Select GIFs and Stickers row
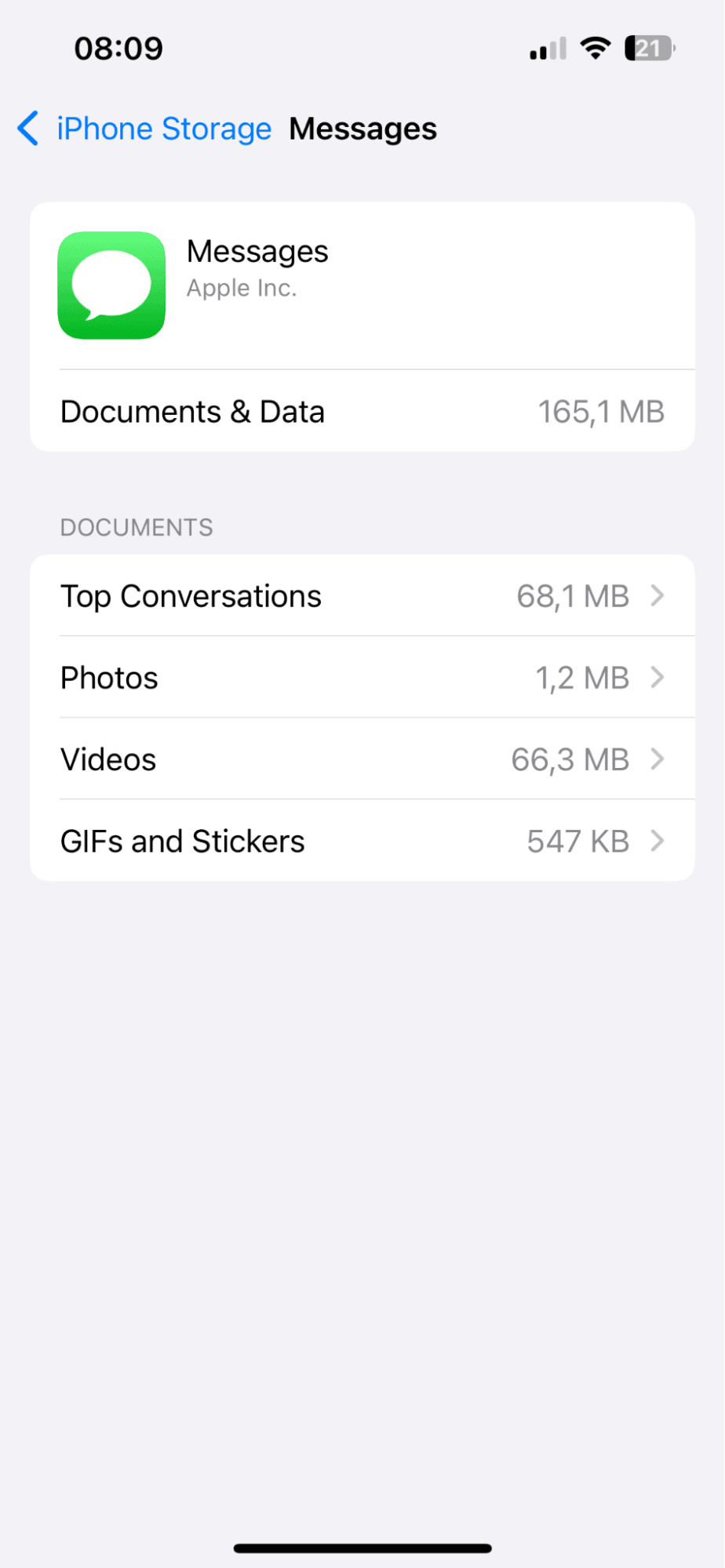 click(x=362, y=841)
